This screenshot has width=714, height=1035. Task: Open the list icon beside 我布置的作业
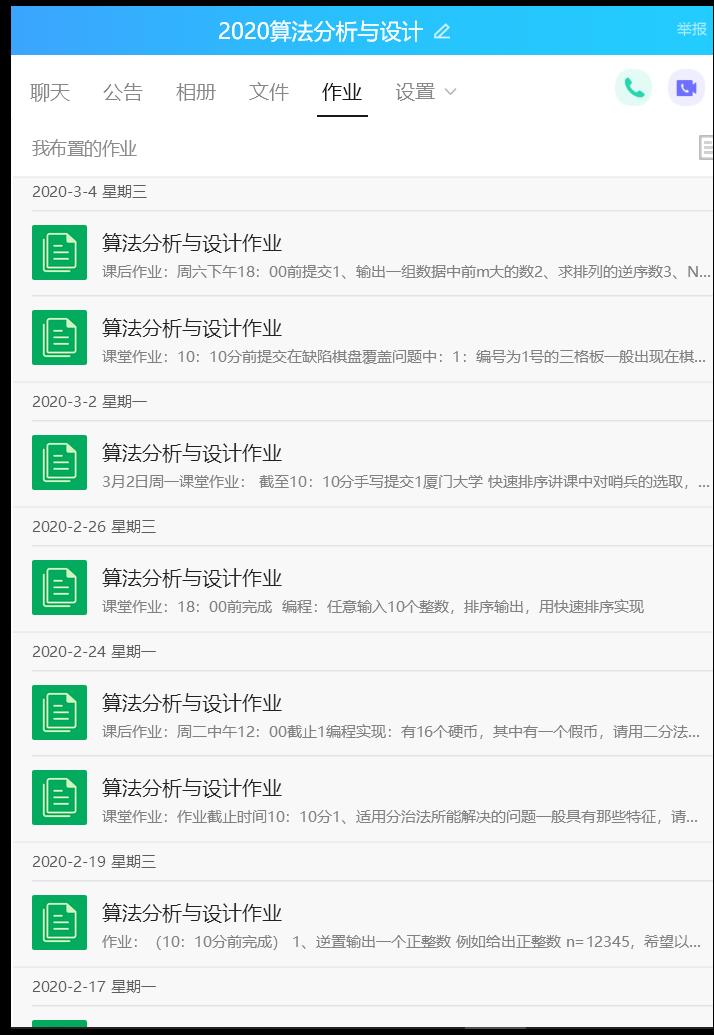click(x=705, y=148)
